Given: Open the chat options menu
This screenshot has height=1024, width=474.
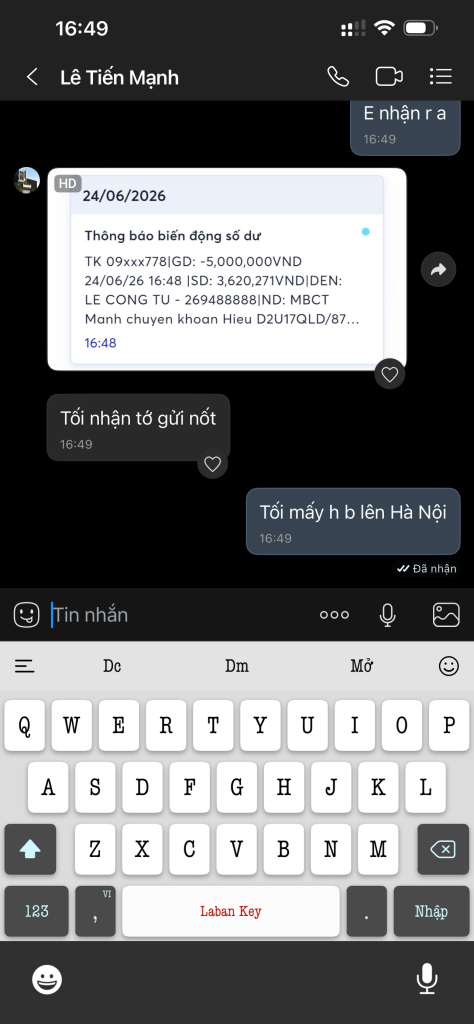Looking at the screenshot, I should pos(441,77).
